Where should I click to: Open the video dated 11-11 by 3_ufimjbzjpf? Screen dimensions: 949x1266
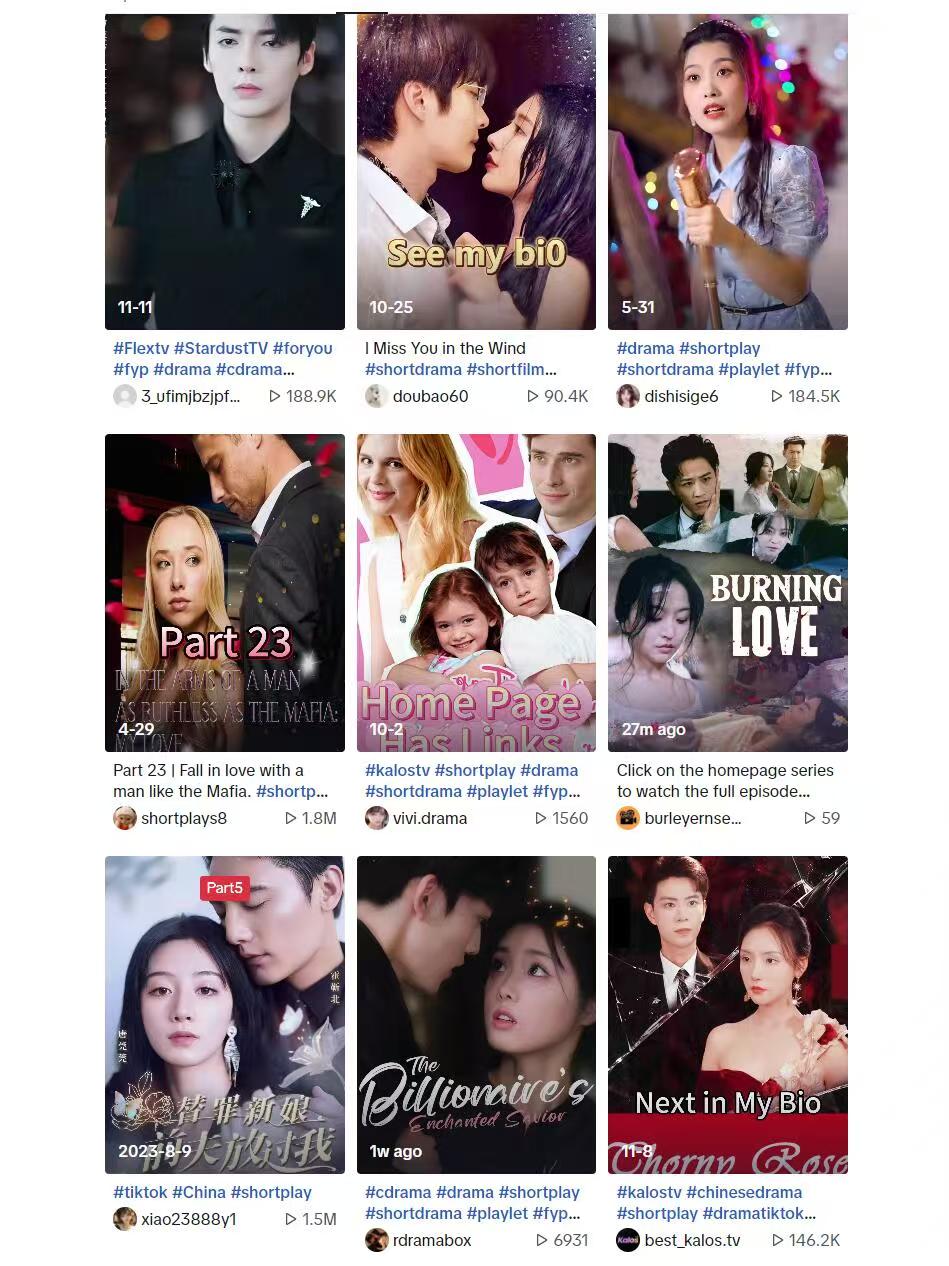coord(224,170)
